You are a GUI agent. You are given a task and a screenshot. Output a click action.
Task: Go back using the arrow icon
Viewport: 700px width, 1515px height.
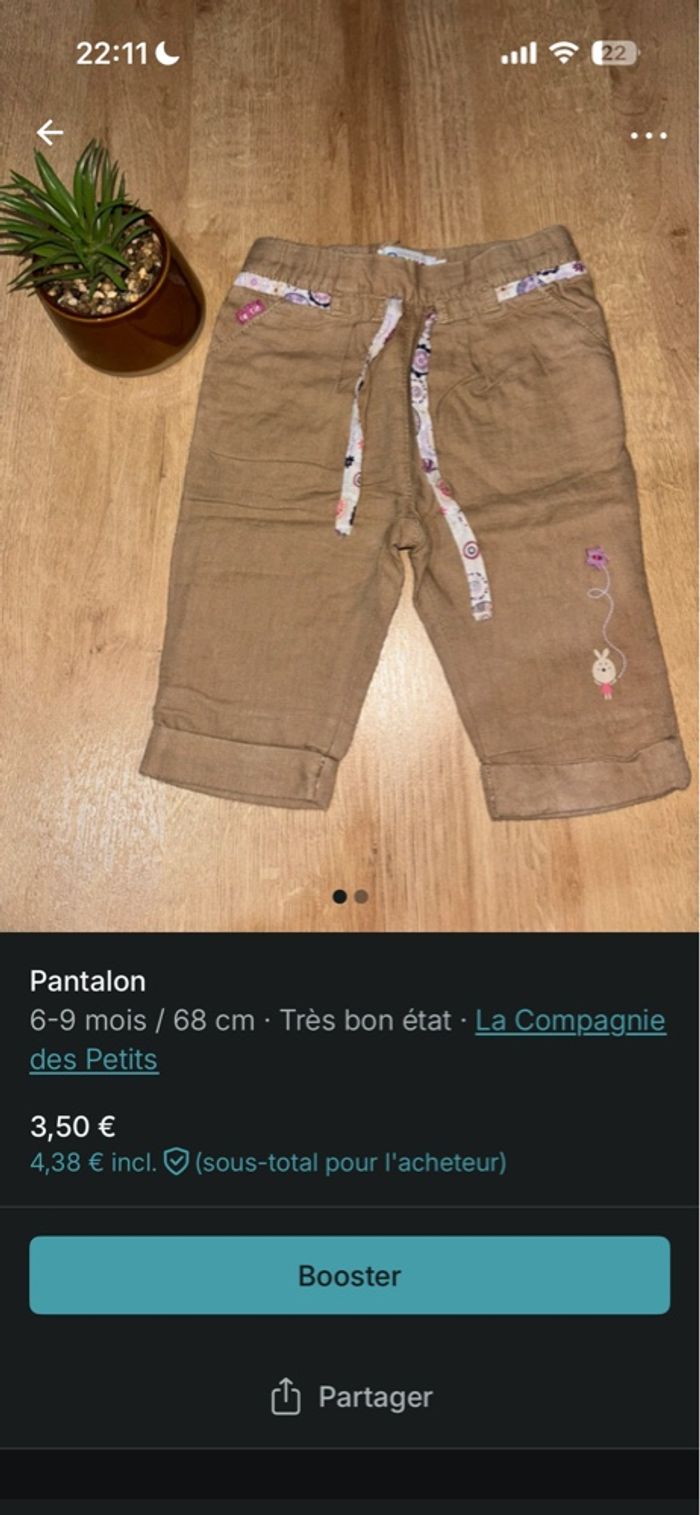click(49, 132)
